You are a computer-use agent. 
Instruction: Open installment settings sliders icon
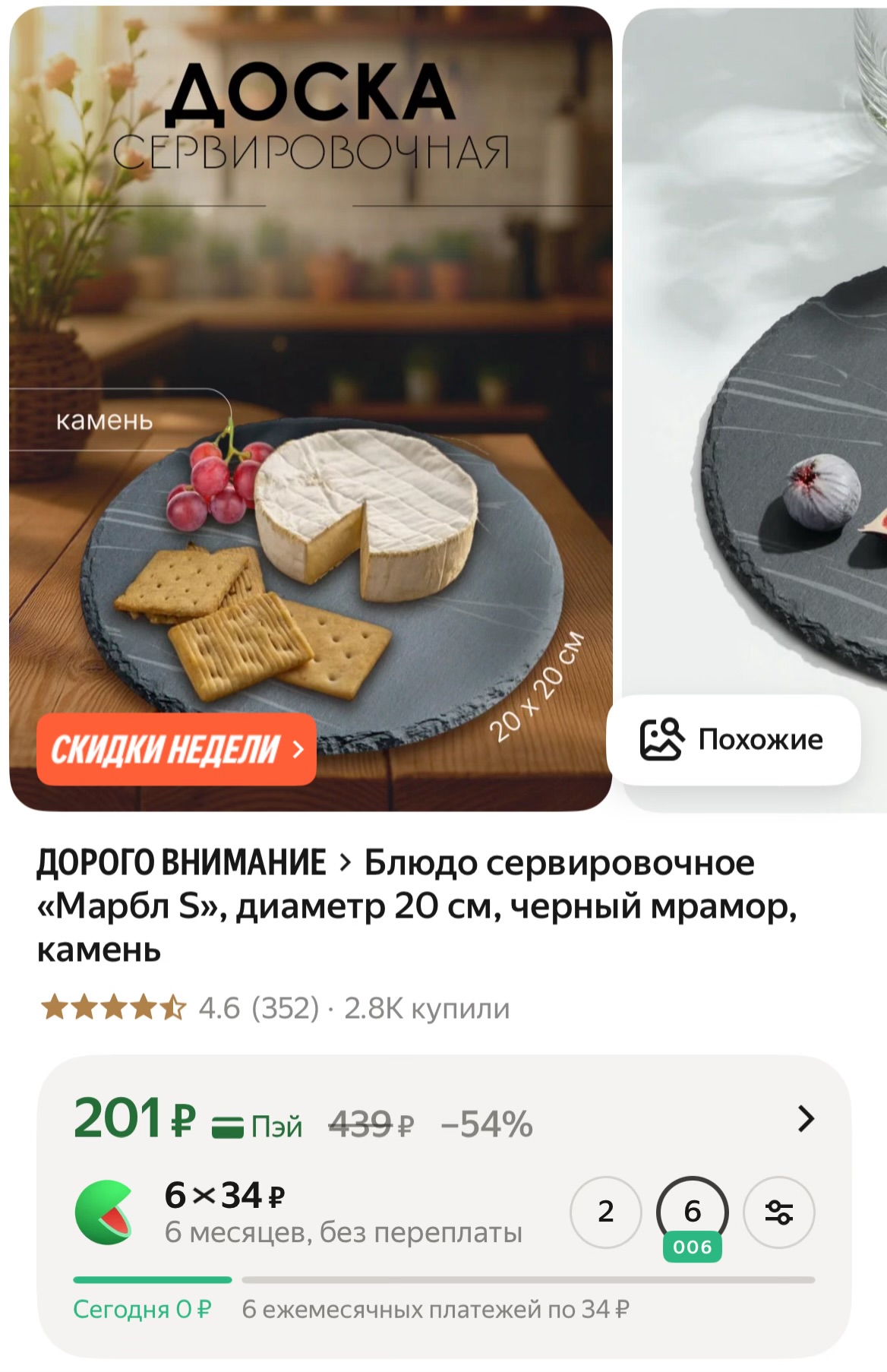pos(778,1212)
